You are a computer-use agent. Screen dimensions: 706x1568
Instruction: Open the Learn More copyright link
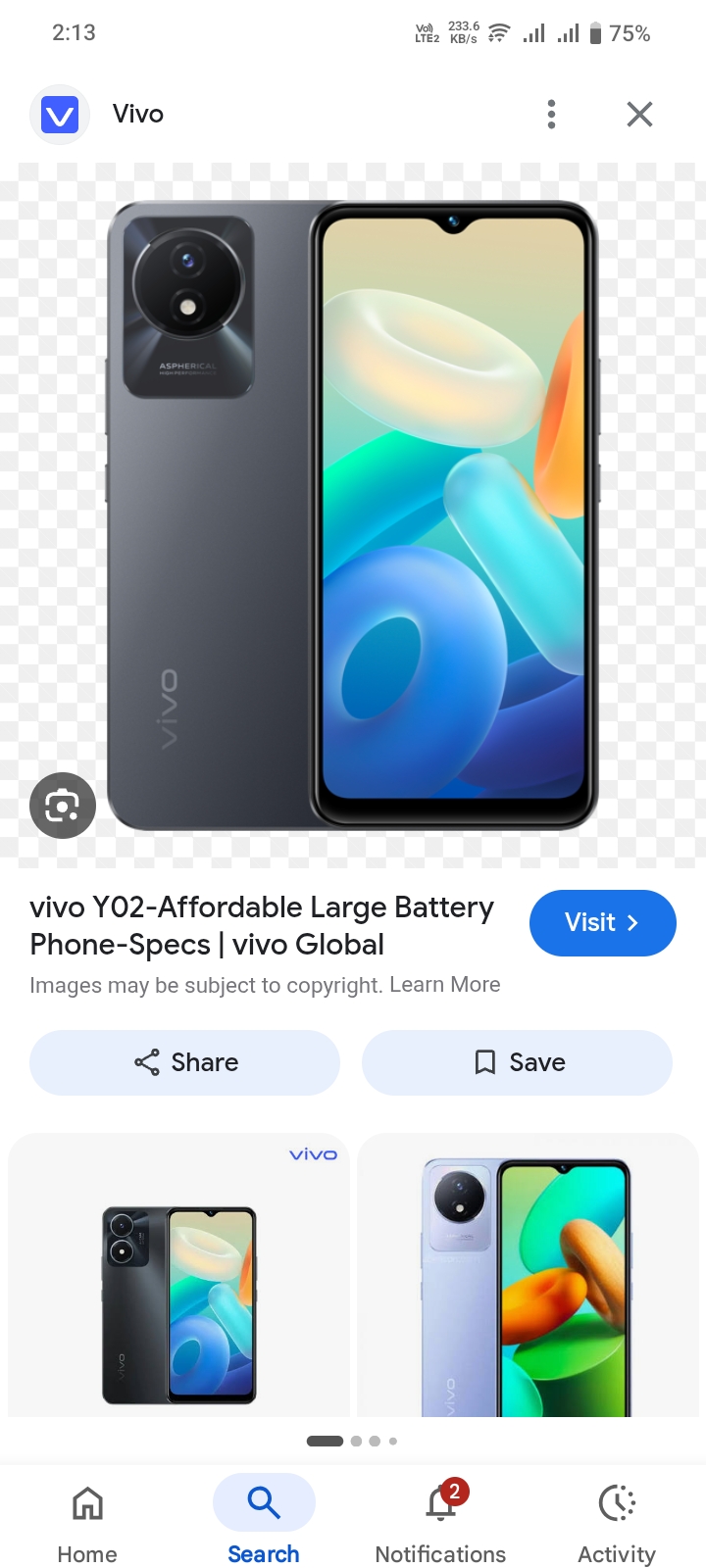tap(445, 985)
